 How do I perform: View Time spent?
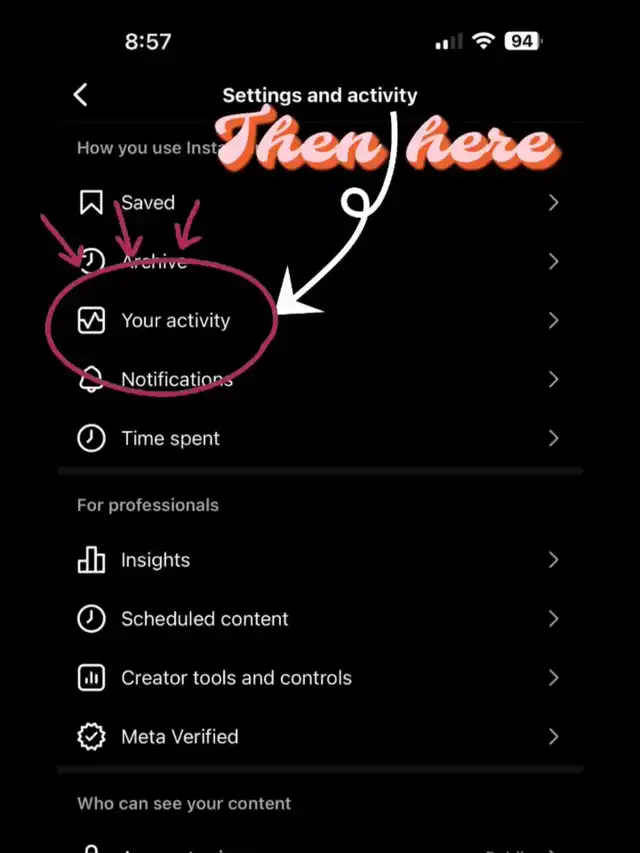170,439
